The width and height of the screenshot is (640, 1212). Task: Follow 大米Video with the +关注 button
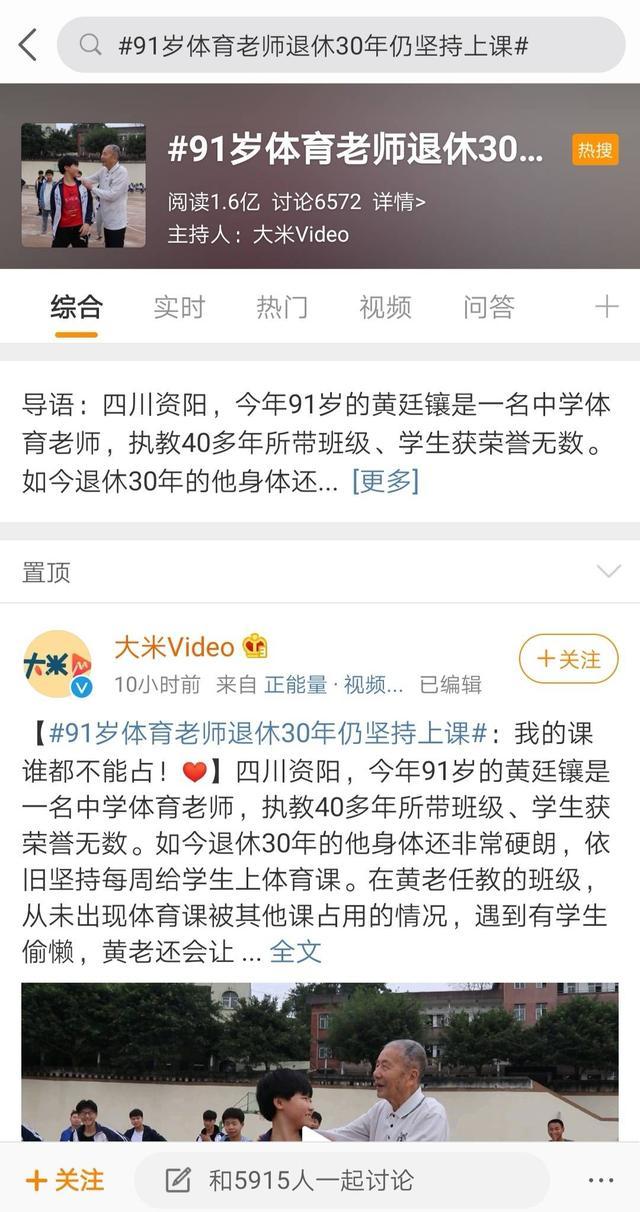pyautogui.click(x=568, y=659)
